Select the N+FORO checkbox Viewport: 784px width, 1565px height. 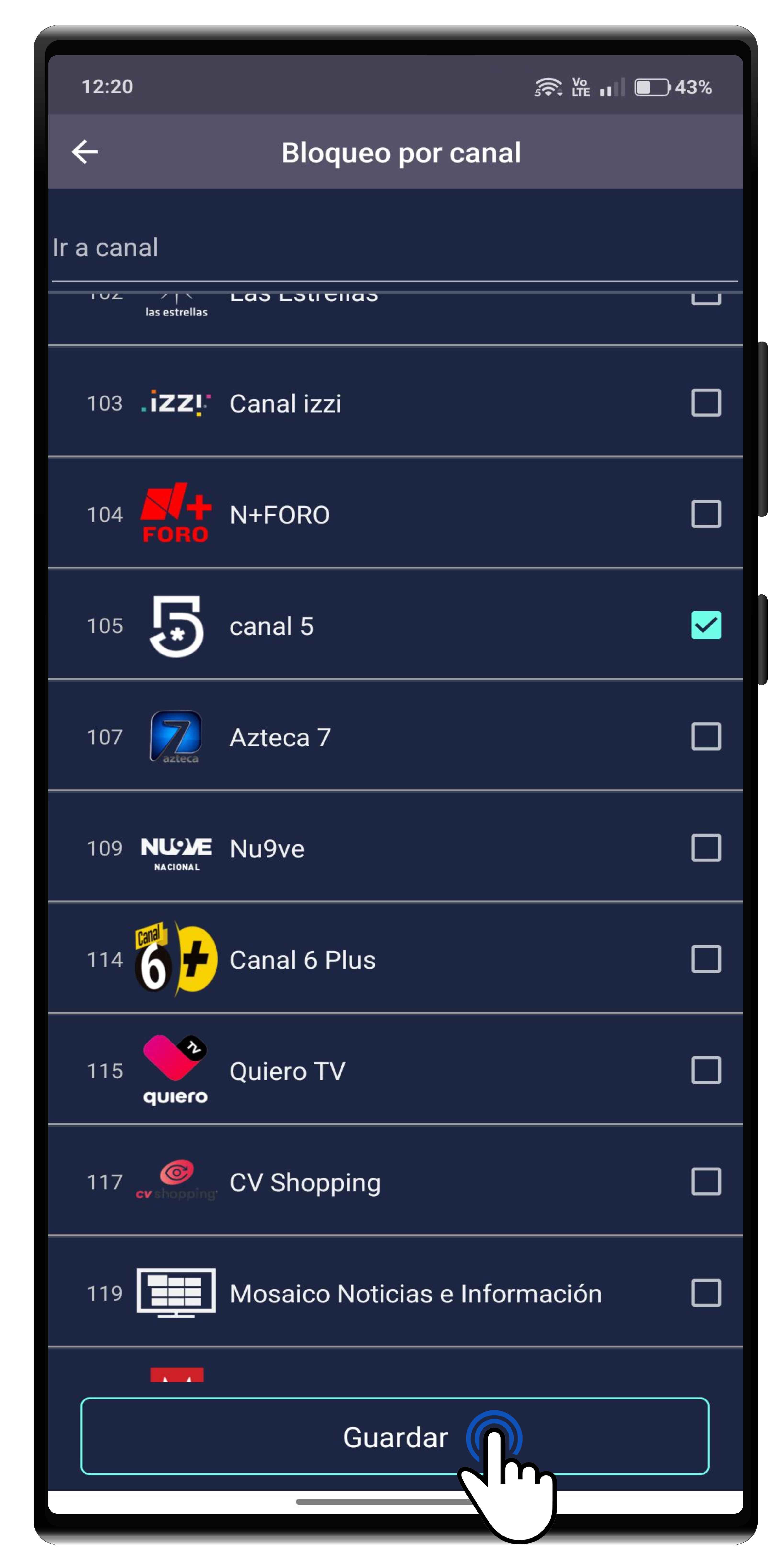[x=706, y=514]
